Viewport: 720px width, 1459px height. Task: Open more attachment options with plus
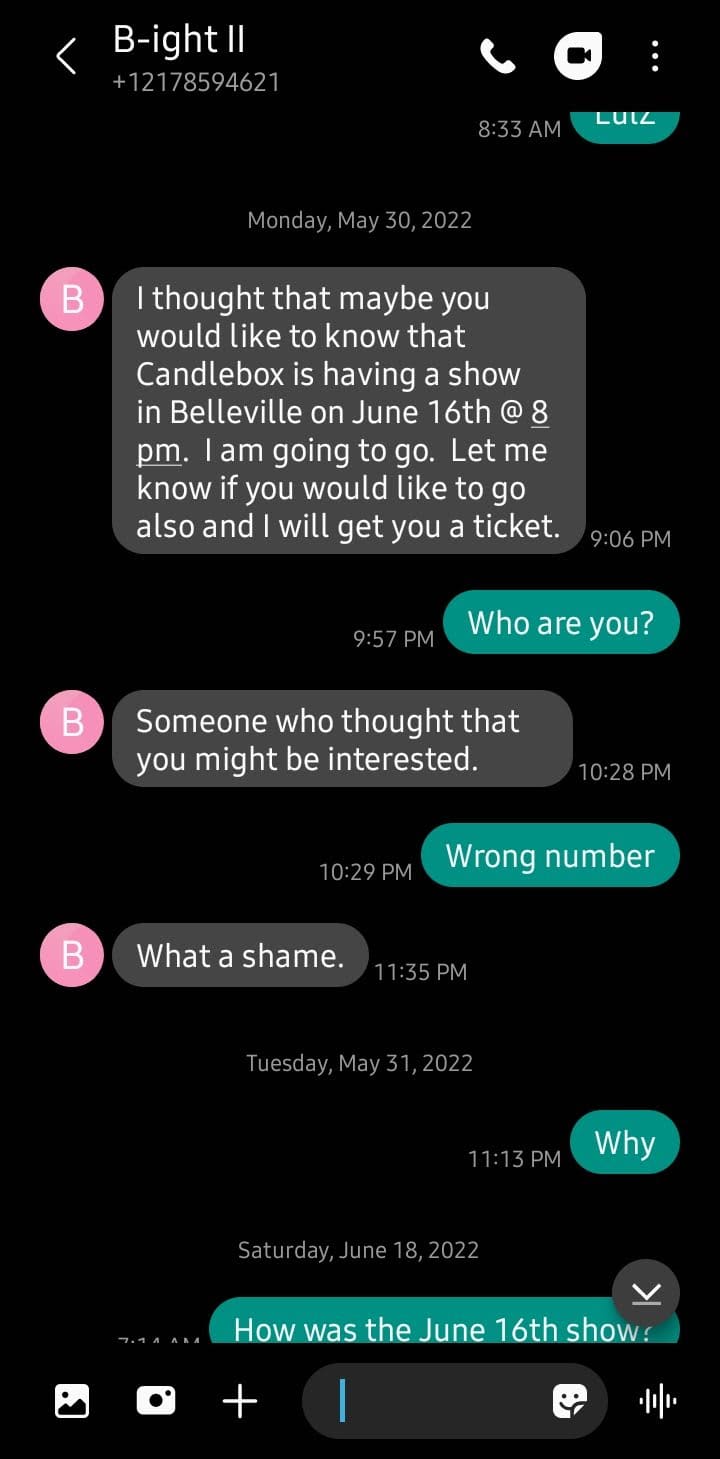tap(240, 1401)
